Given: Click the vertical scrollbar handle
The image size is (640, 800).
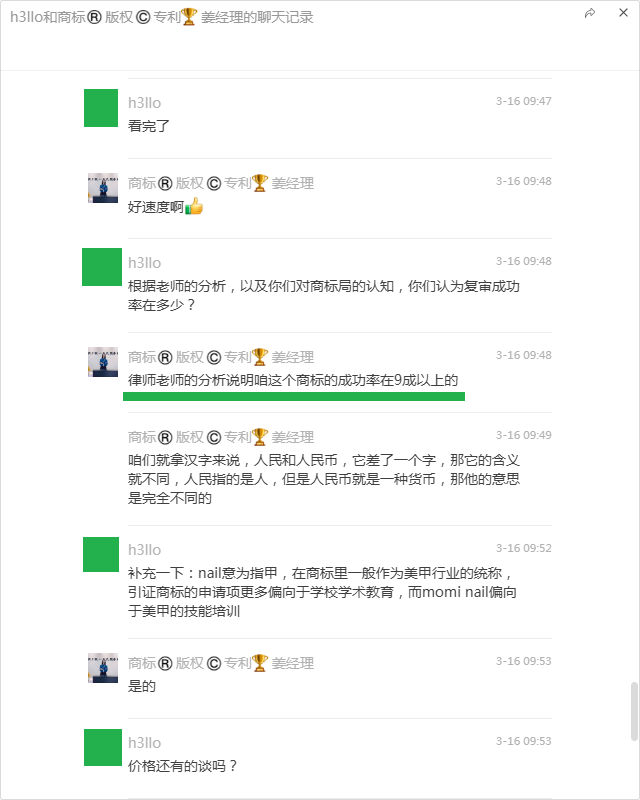Looking at the screenshot, I should (634, 711).
